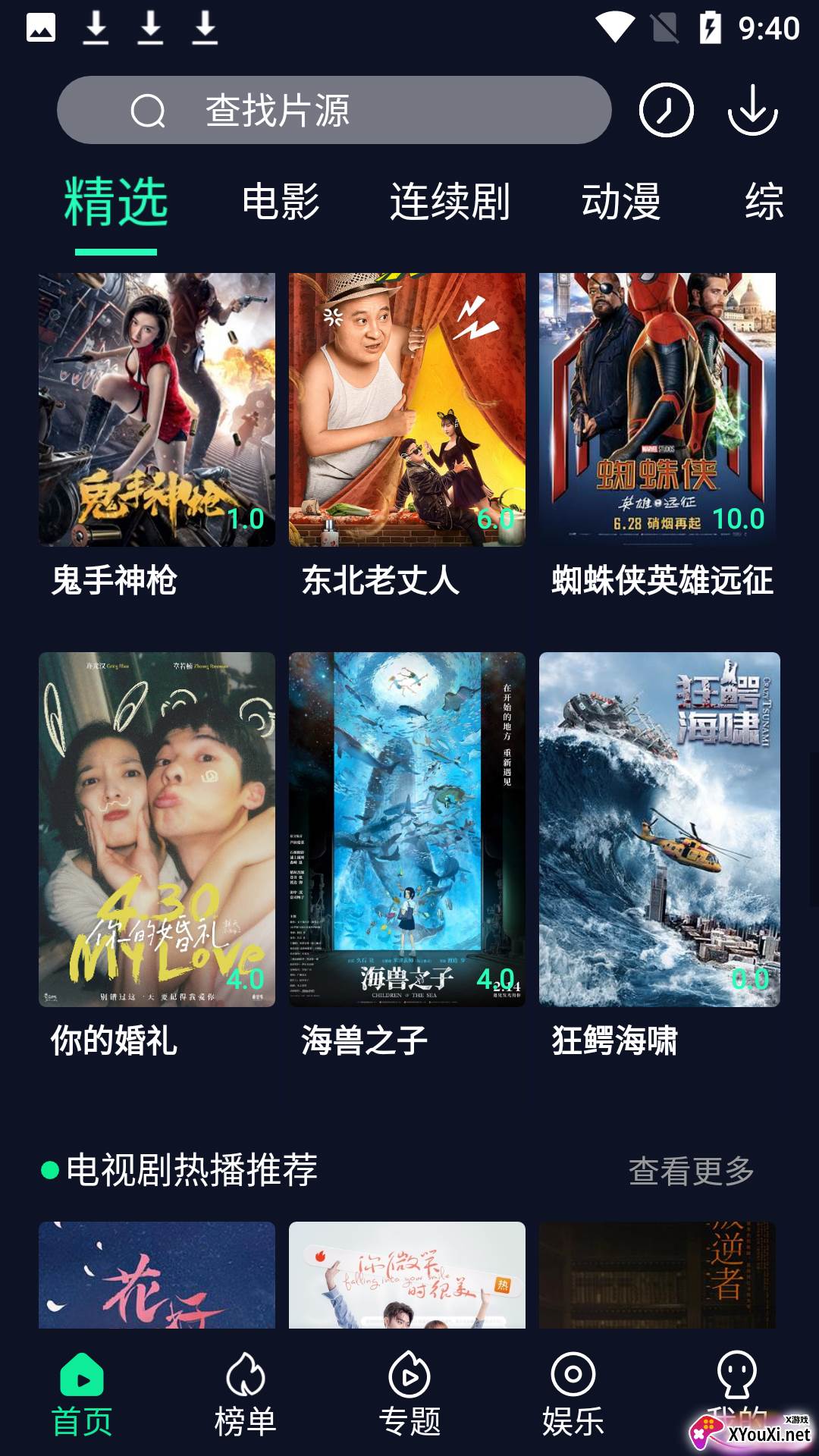Switch to the 专题 tab
Viewport: 819px width, 1456px height.
[x=409, y=1394]
